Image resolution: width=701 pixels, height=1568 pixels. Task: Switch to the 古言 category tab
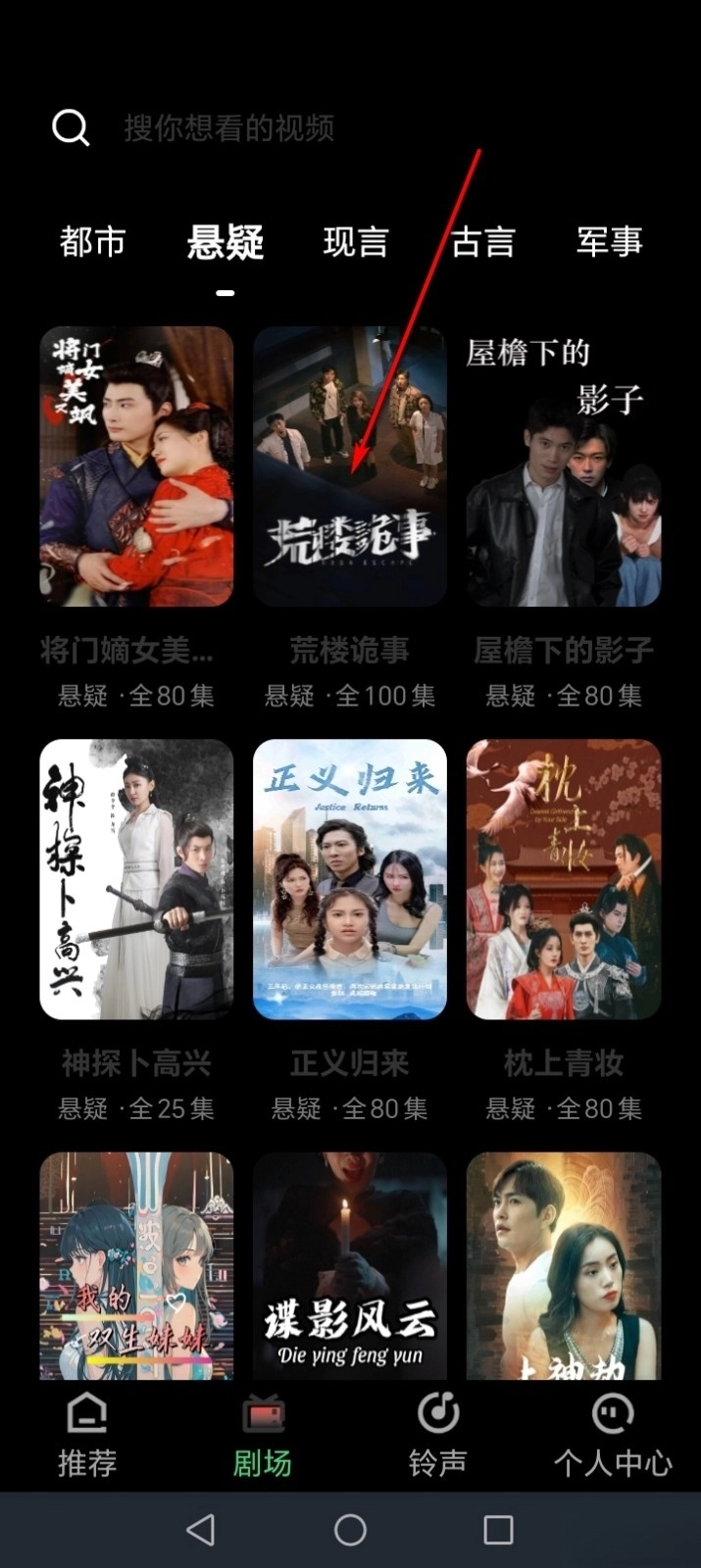pyautogui.click(x=483, y=242)
